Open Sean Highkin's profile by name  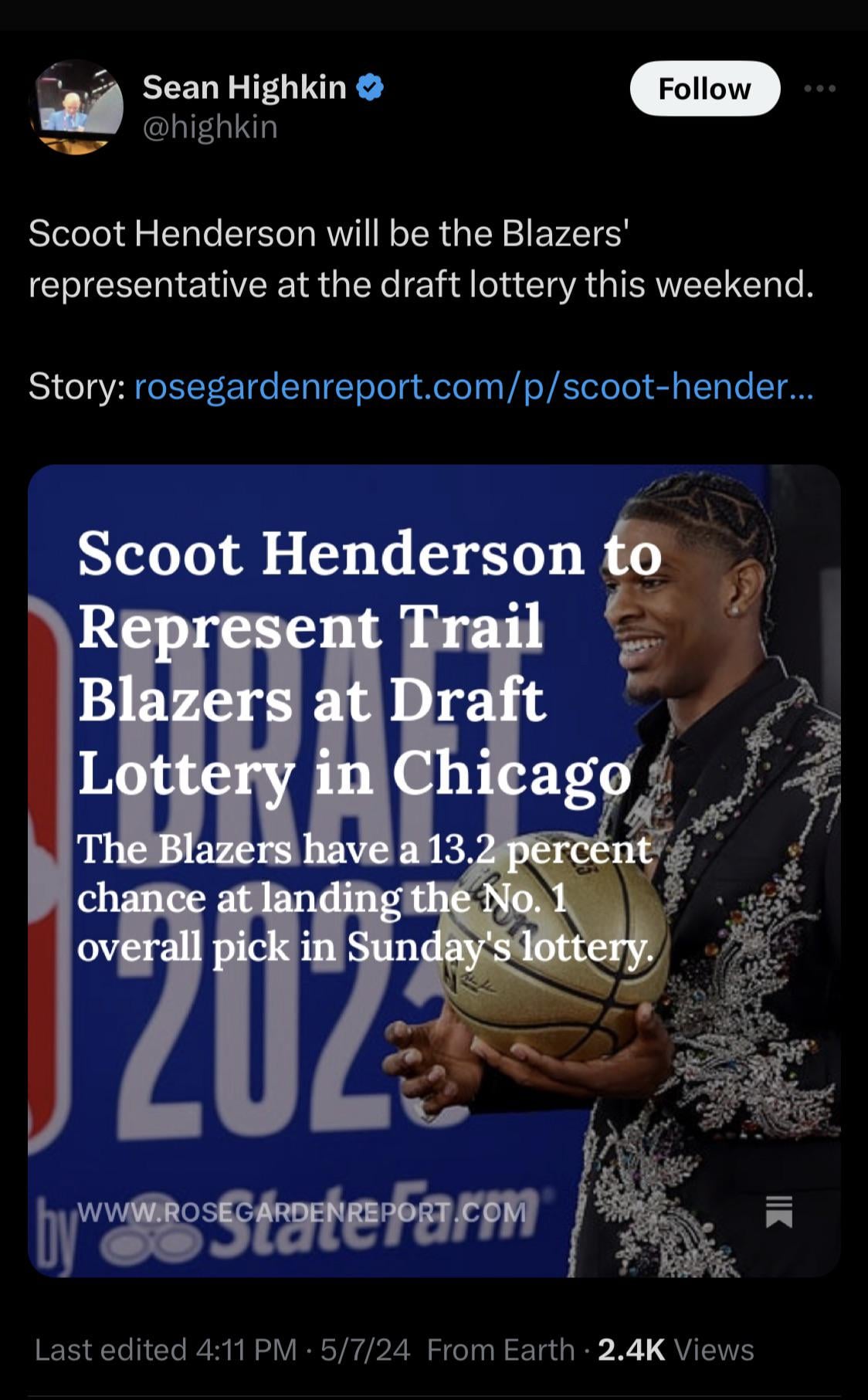point(244,88)
